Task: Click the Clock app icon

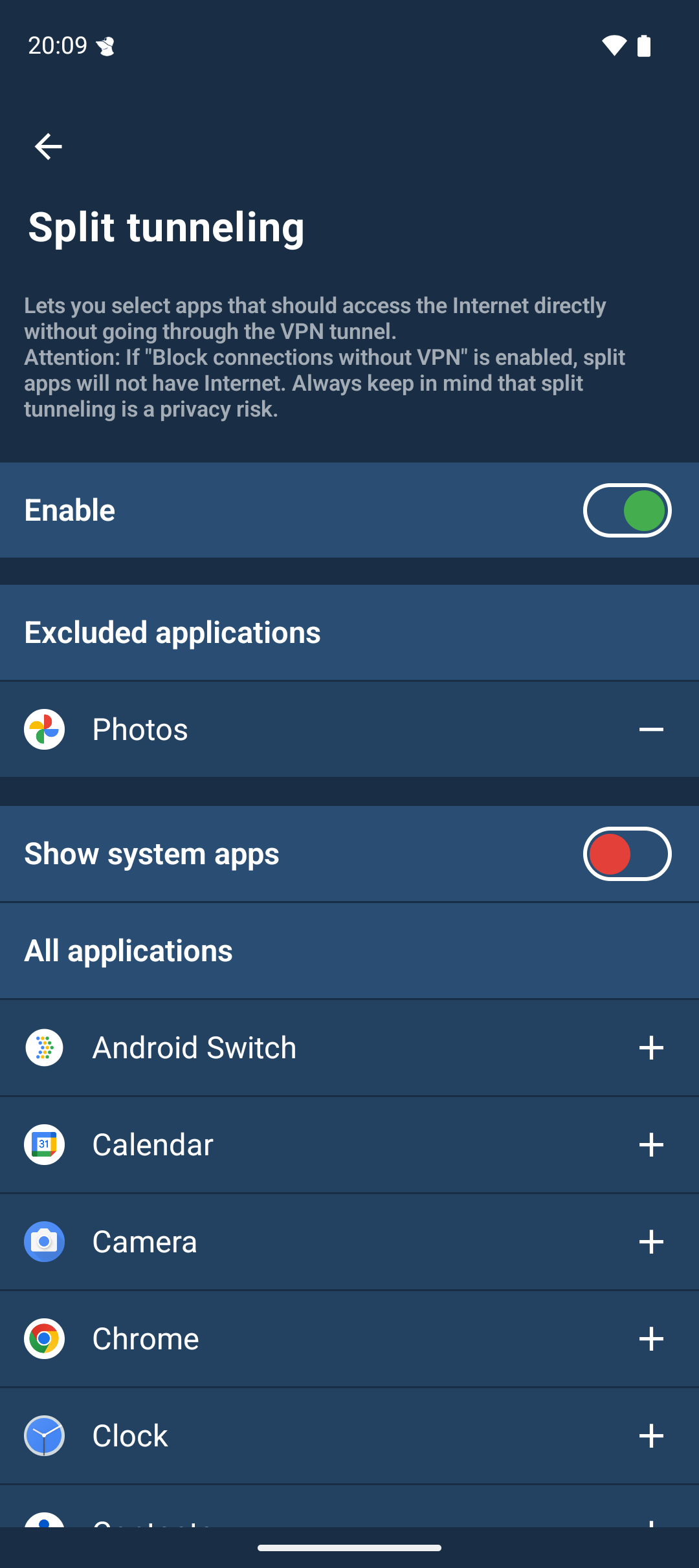Action: pos(43,1435)
